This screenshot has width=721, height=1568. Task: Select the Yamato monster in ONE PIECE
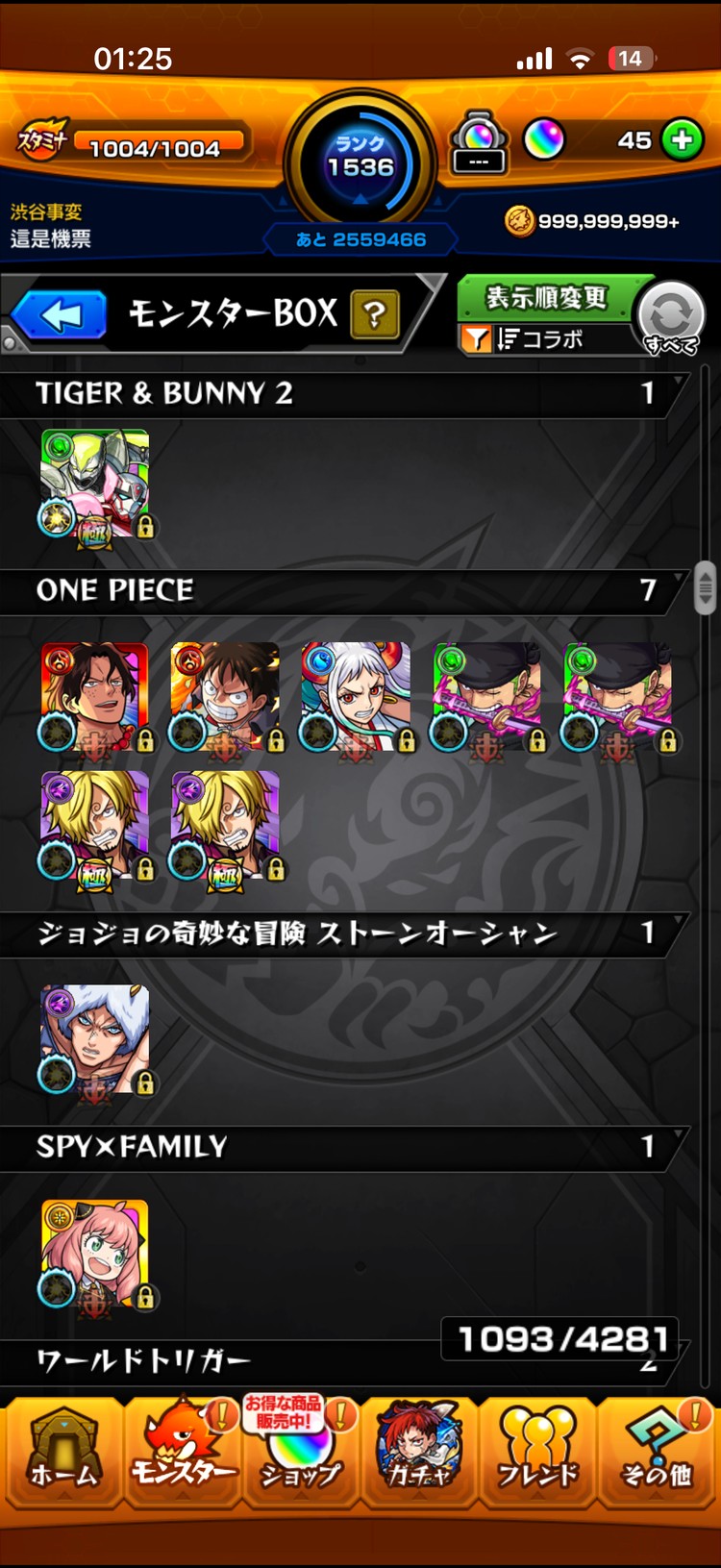pyautogui.click(x=356, y=696)
